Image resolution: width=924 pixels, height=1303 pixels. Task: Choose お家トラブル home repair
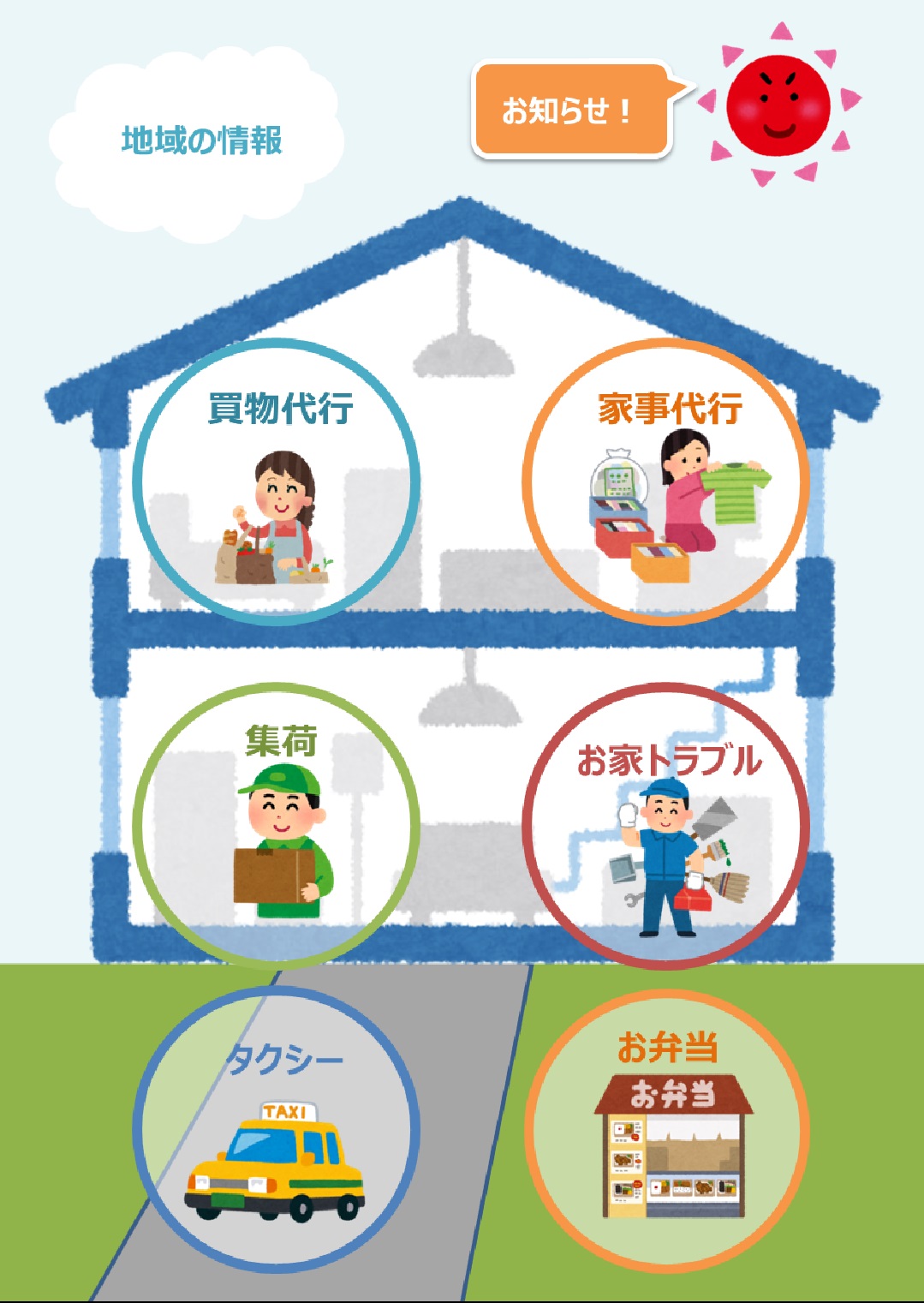pos(666,825)
